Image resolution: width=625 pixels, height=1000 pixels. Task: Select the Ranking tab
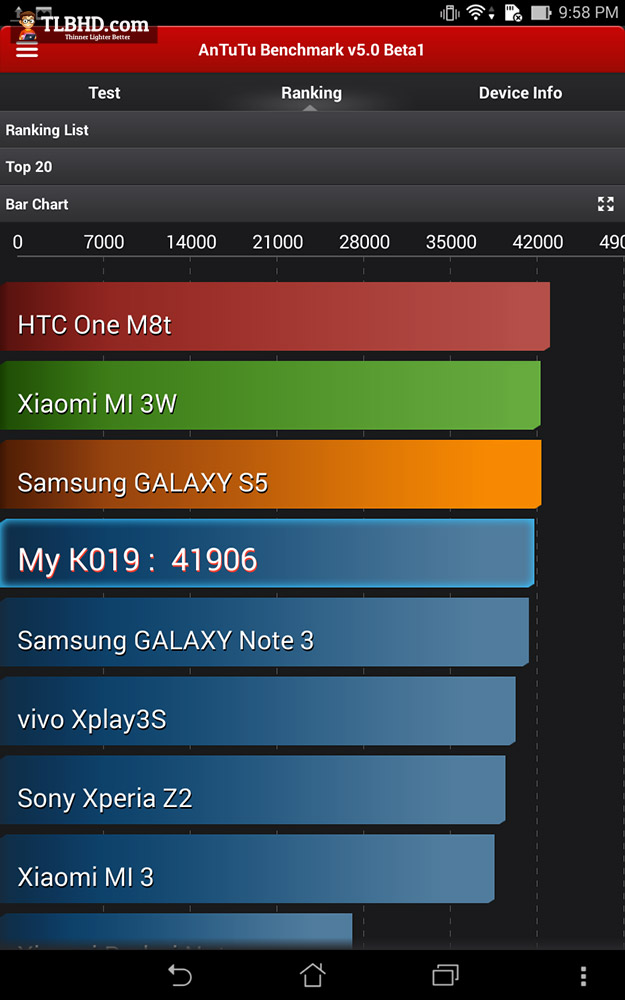(311, 93)
